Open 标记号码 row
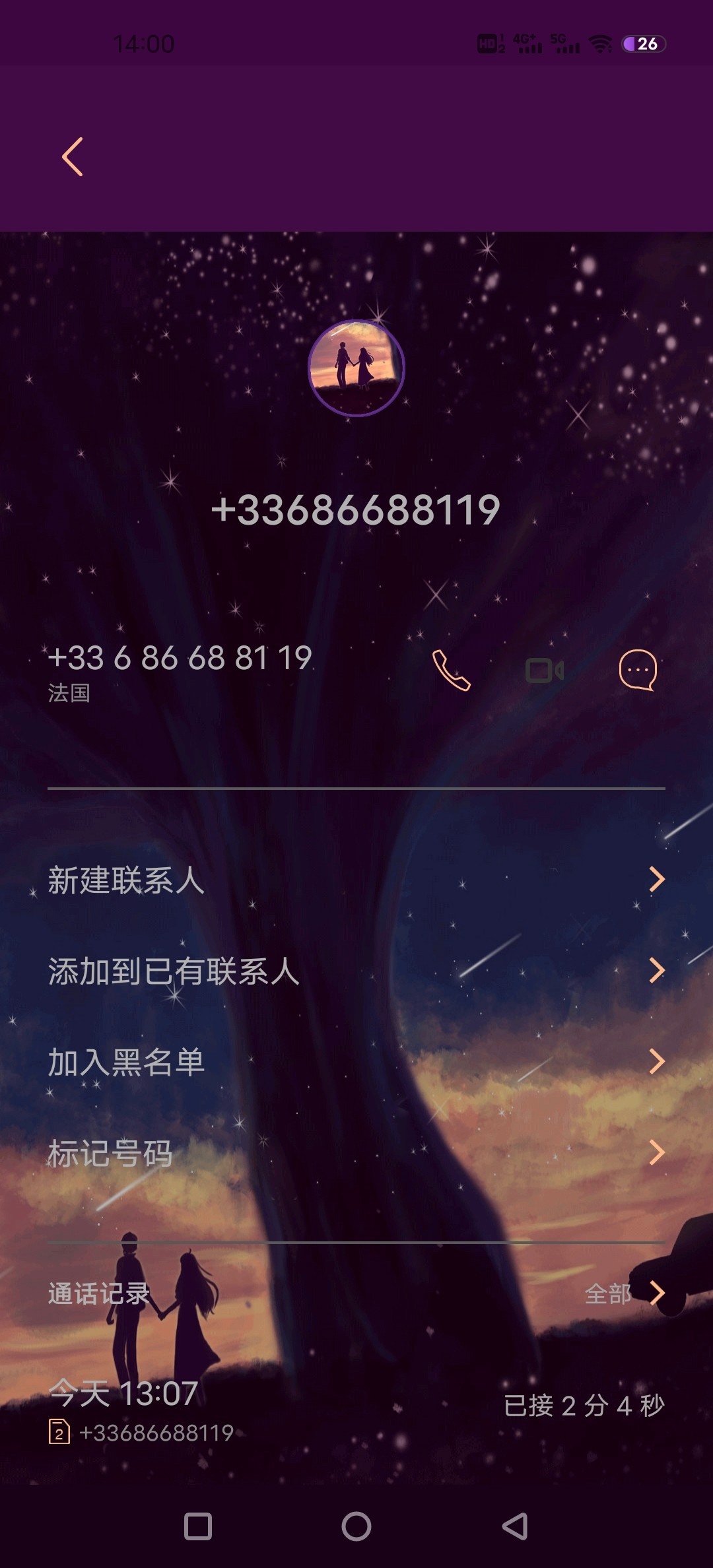This screenshot has width=713, height=1568. (356, 1153)
